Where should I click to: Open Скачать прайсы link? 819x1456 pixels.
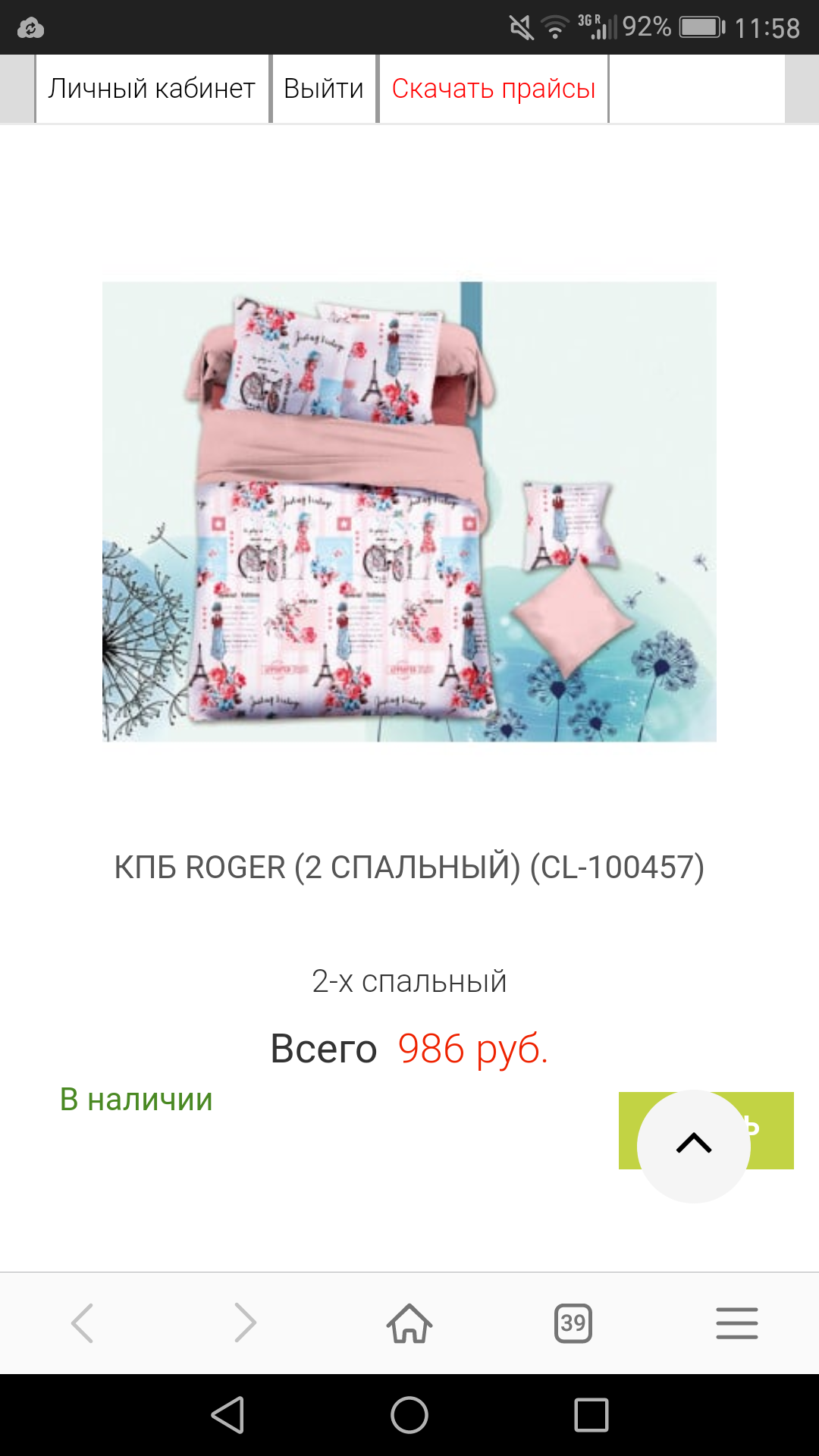[x=494, y=89]
